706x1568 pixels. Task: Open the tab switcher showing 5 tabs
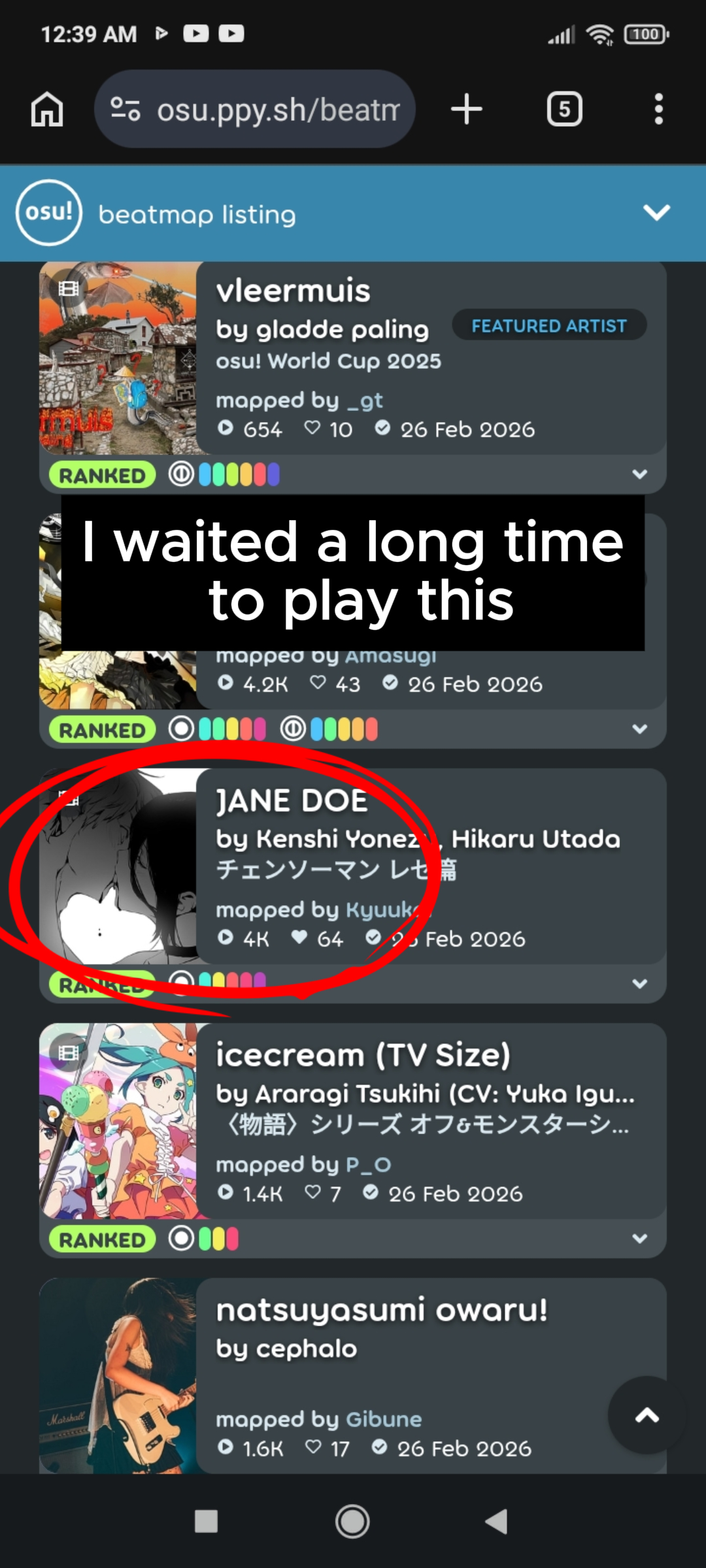[564, 109]
